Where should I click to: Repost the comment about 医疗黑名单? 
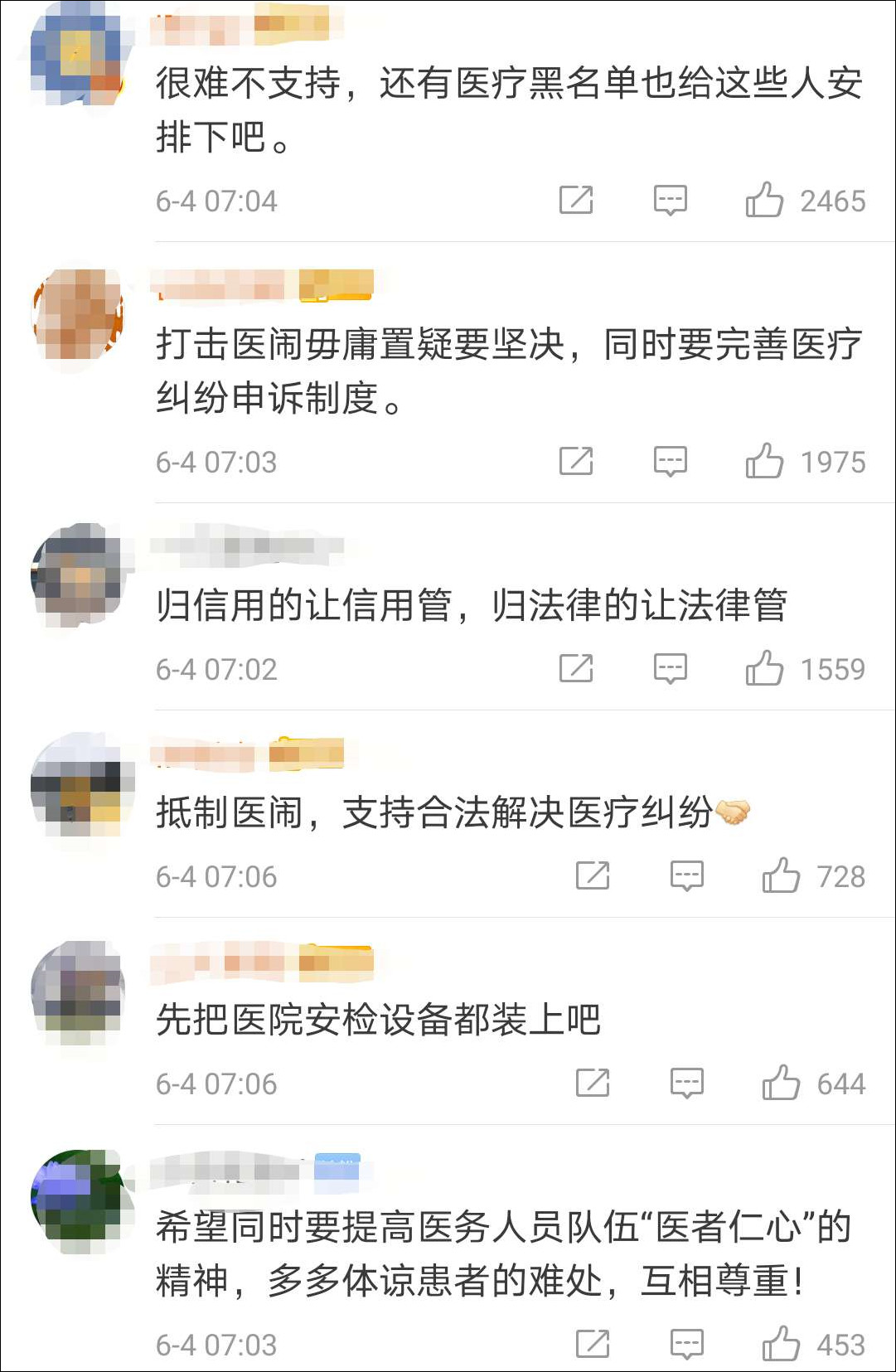[x=576, y=201]
